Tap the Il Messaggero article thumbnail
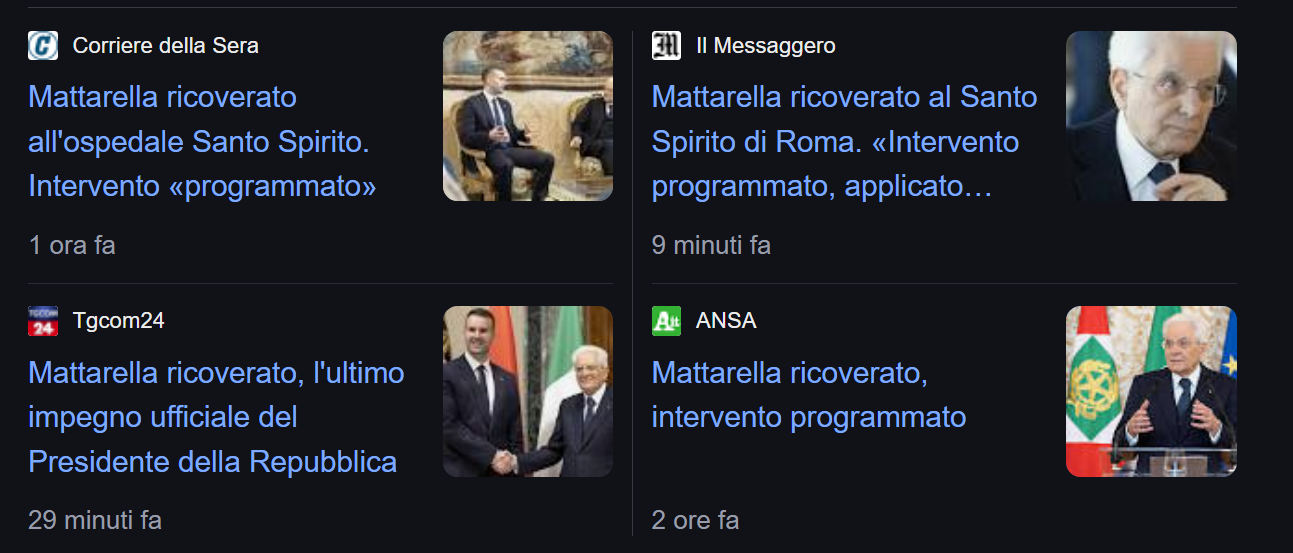The height and width of the screenshot is (553, 1293). [1151, 116]
